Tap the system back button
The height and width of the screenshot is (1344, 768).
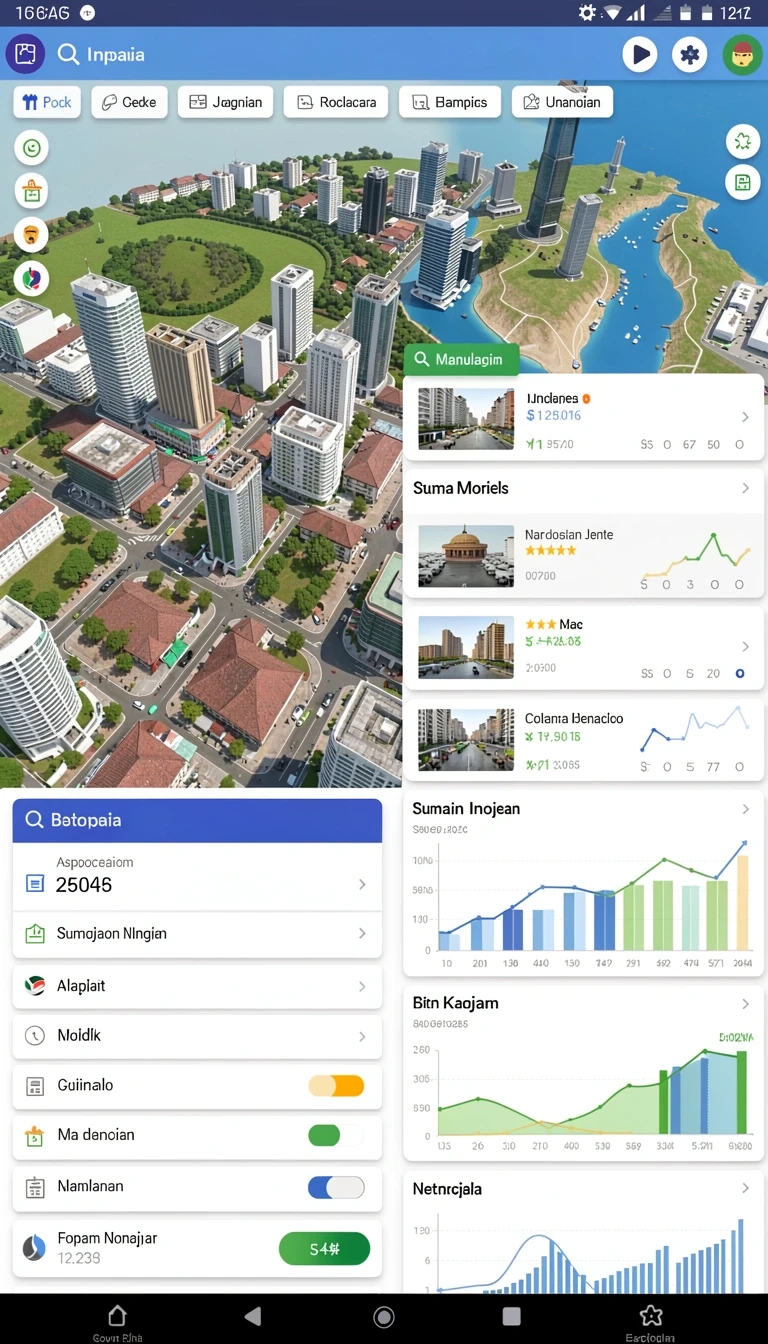[x=253, y=1316]
